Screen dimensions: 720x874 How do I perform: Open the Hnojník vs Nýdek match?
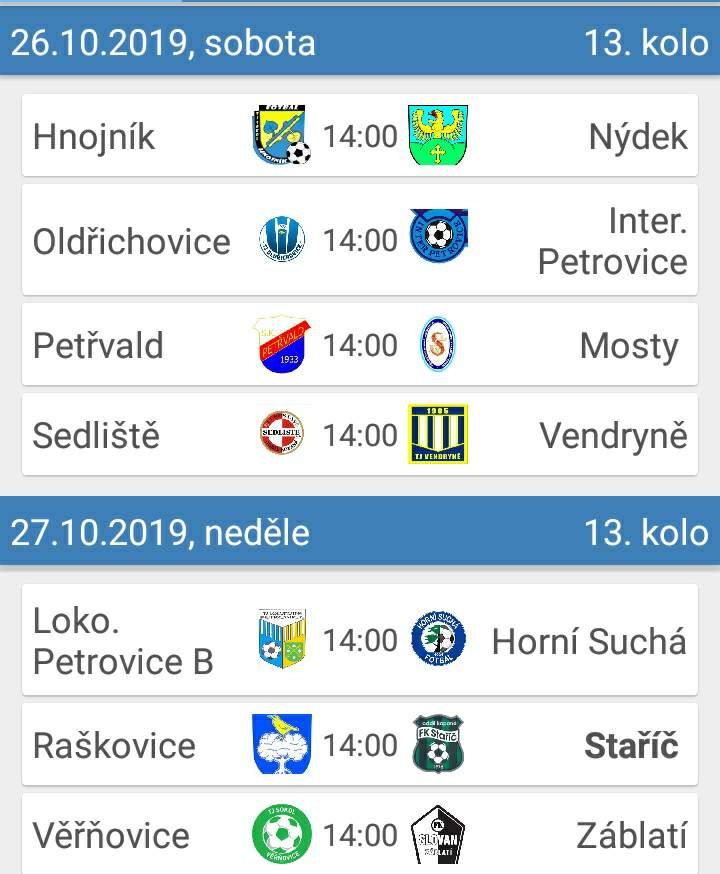click(360, 136)
